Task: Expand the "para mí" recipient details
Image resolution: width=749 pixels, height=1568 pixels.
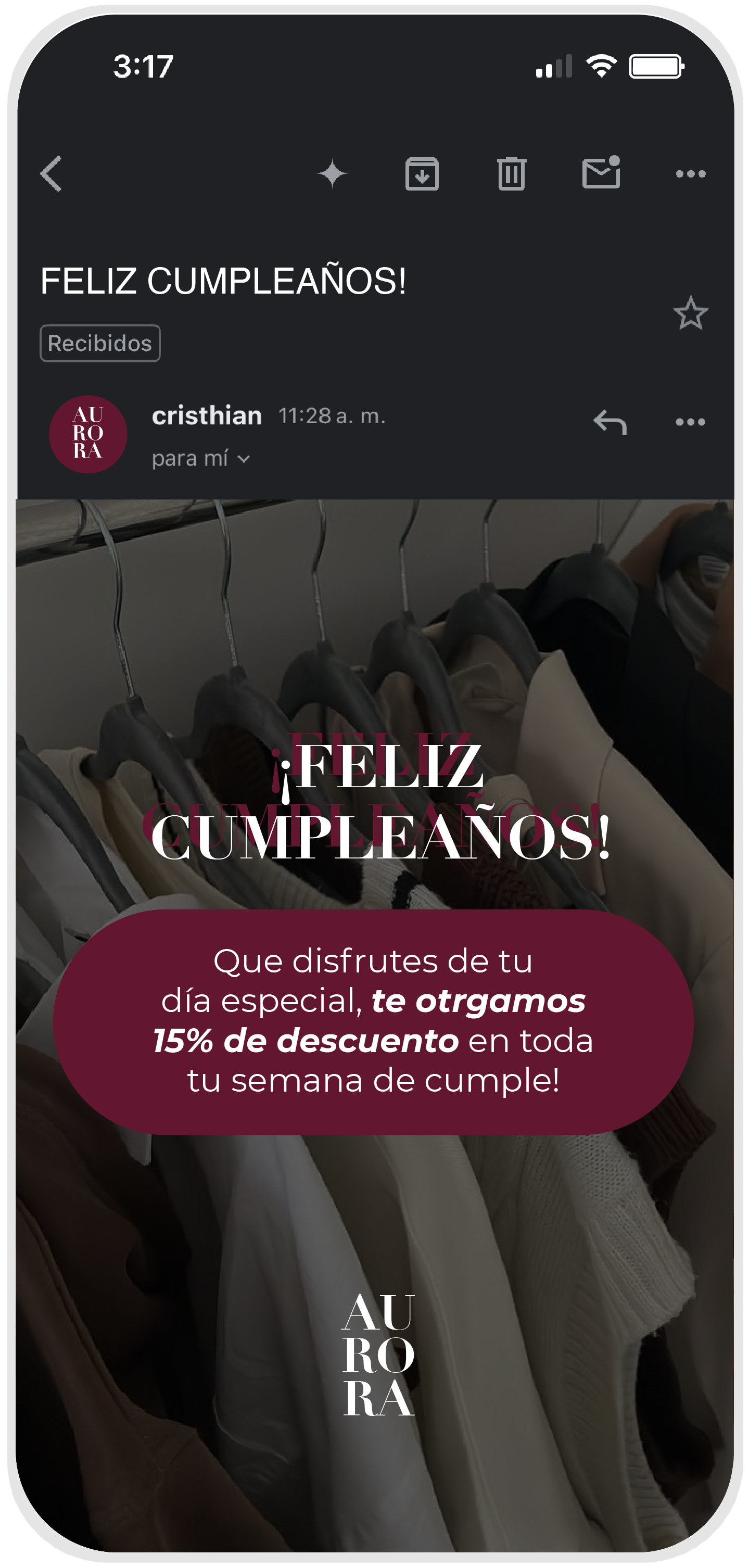Action: click(x=201, y=458)
